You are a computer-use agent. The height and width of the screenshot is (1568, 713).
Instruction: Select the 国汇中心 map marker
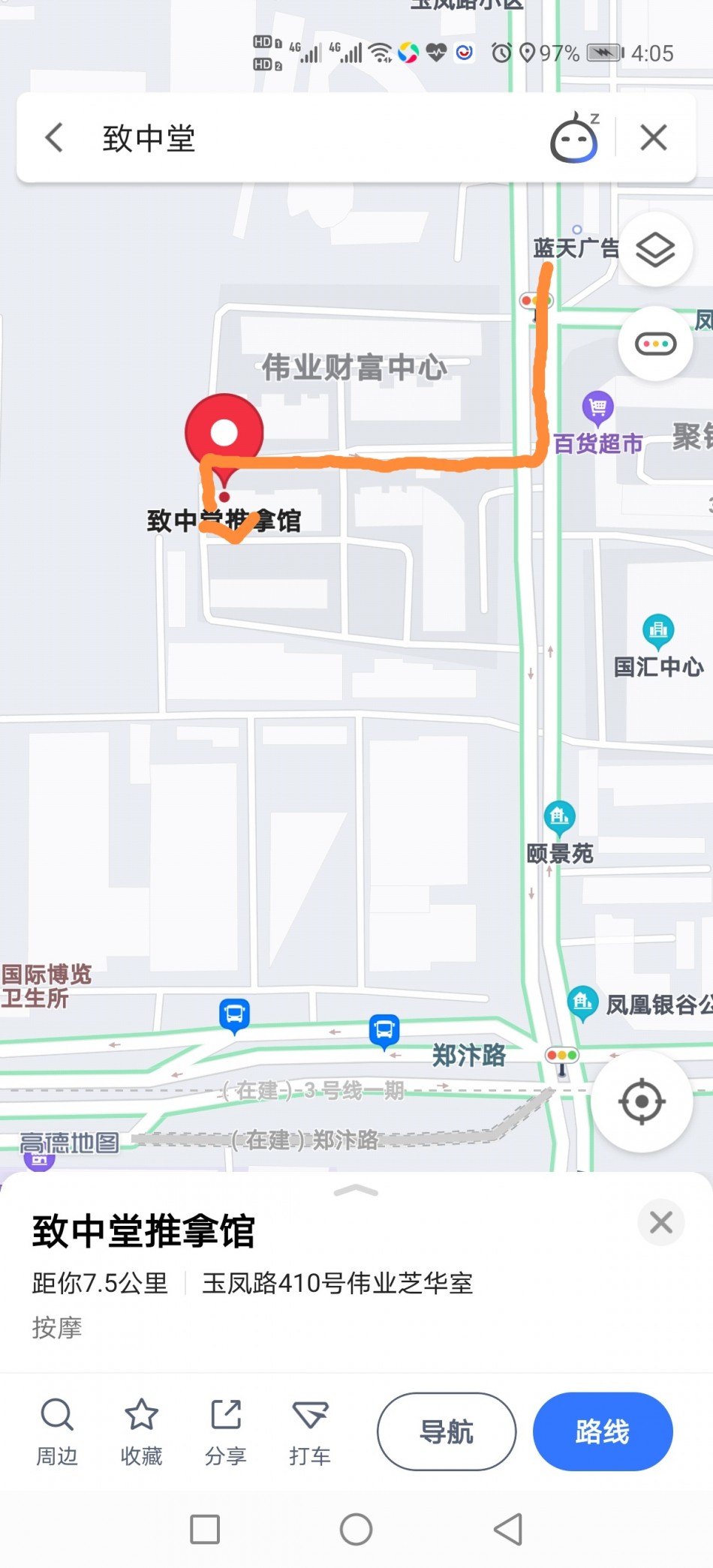coord(658,632)
